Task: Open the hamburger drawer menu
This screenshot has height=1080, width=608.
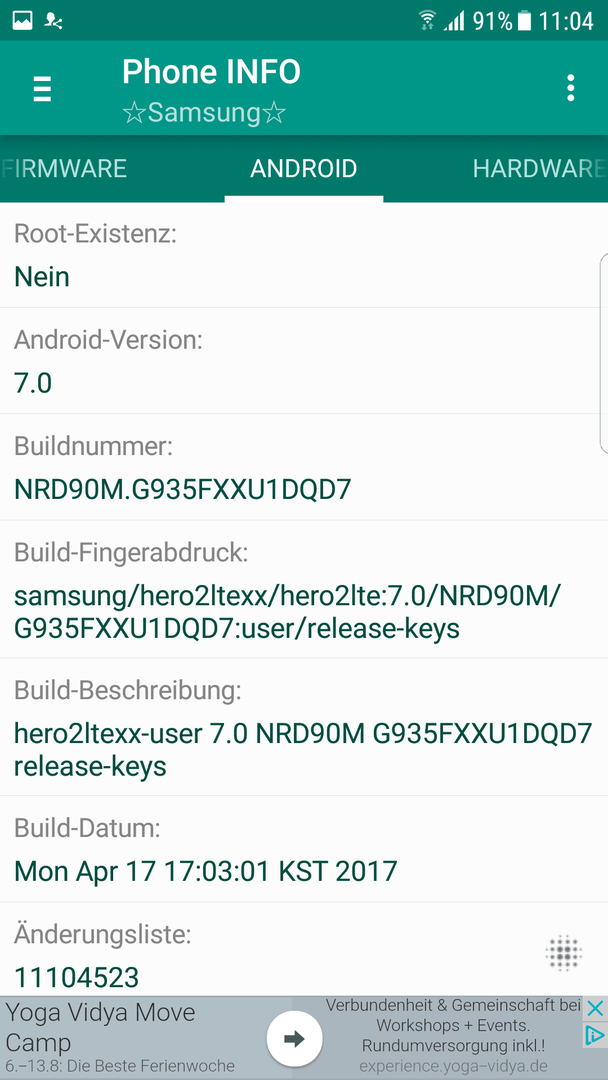Action: pyautogui.click(x=43, y=88)
